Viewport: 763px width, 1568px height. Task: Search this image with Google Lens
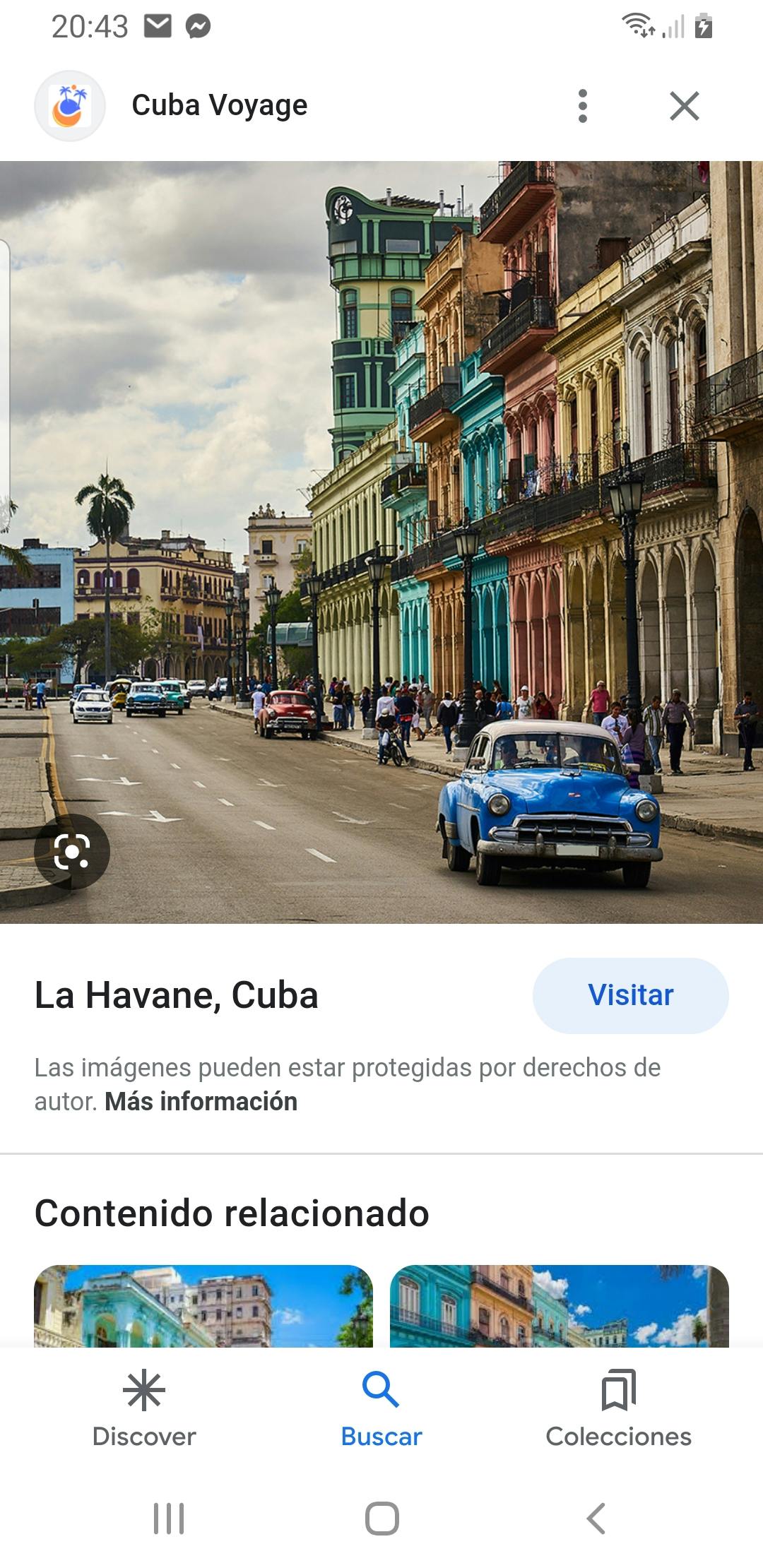point(72,851)
